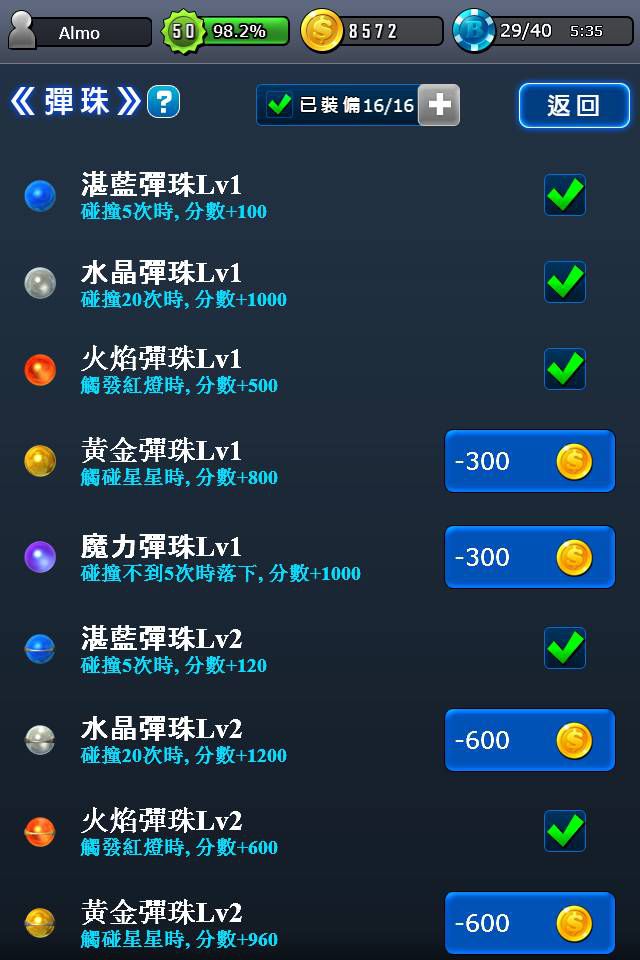Image resolution: width=640 pixels, height=960 pixels.
Task: Toggle the 湛藍彈珠Lv2 checkbox
Action: tap(565, 648)
